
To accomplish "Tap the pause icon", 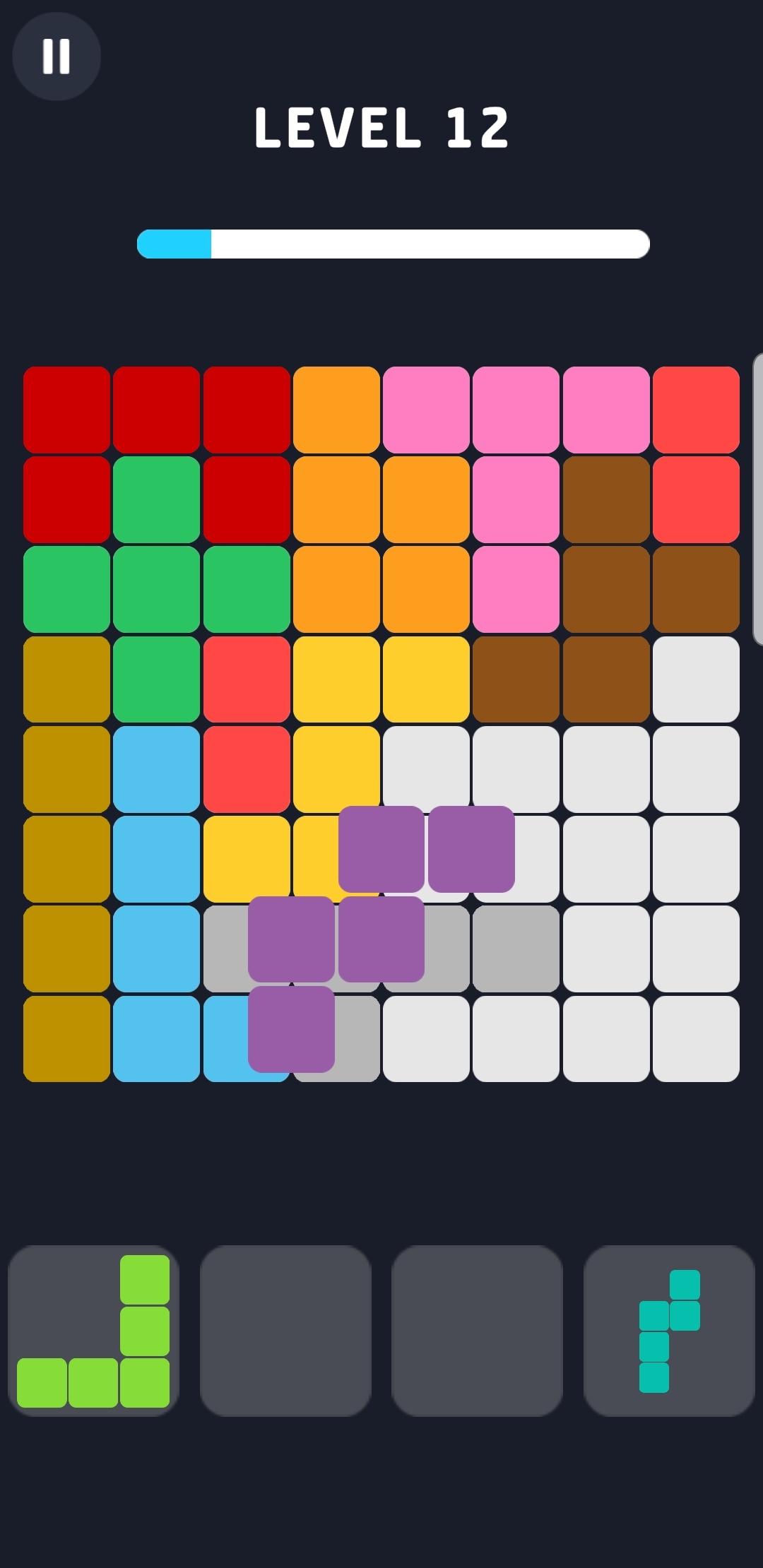I will (x=56, y=56).
